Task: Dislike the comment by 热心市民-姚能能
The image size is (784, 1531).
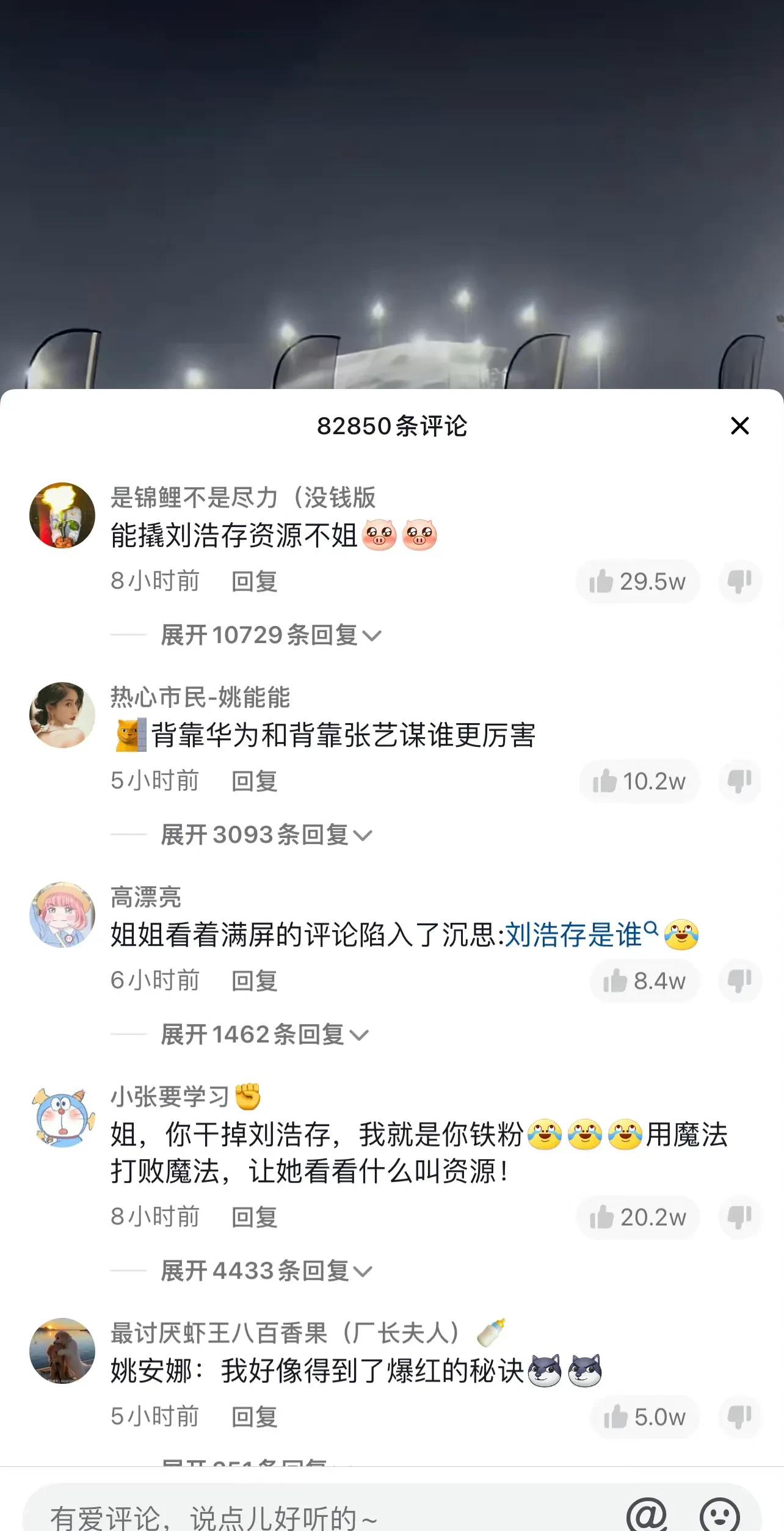Action: (739, 781)
